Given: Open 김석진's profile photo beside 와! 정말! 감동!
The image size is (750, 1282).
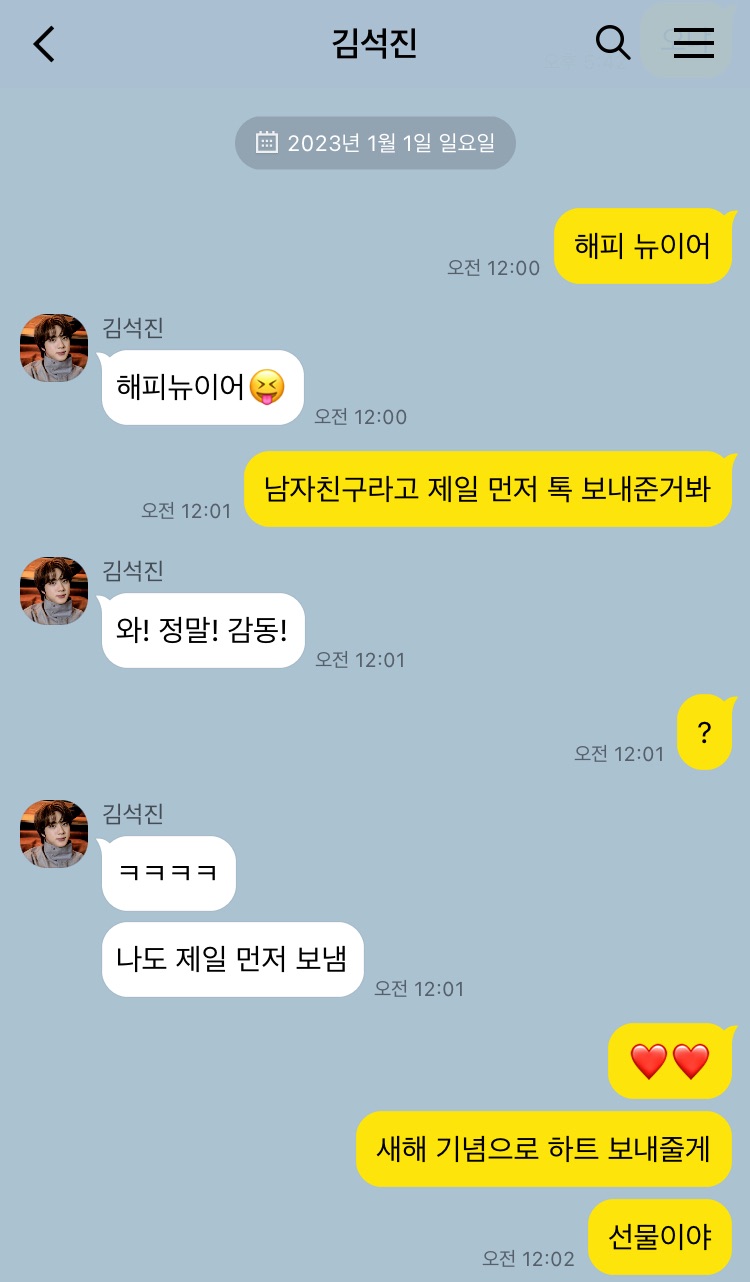Looking at the screenshot, I should [54, 591].
